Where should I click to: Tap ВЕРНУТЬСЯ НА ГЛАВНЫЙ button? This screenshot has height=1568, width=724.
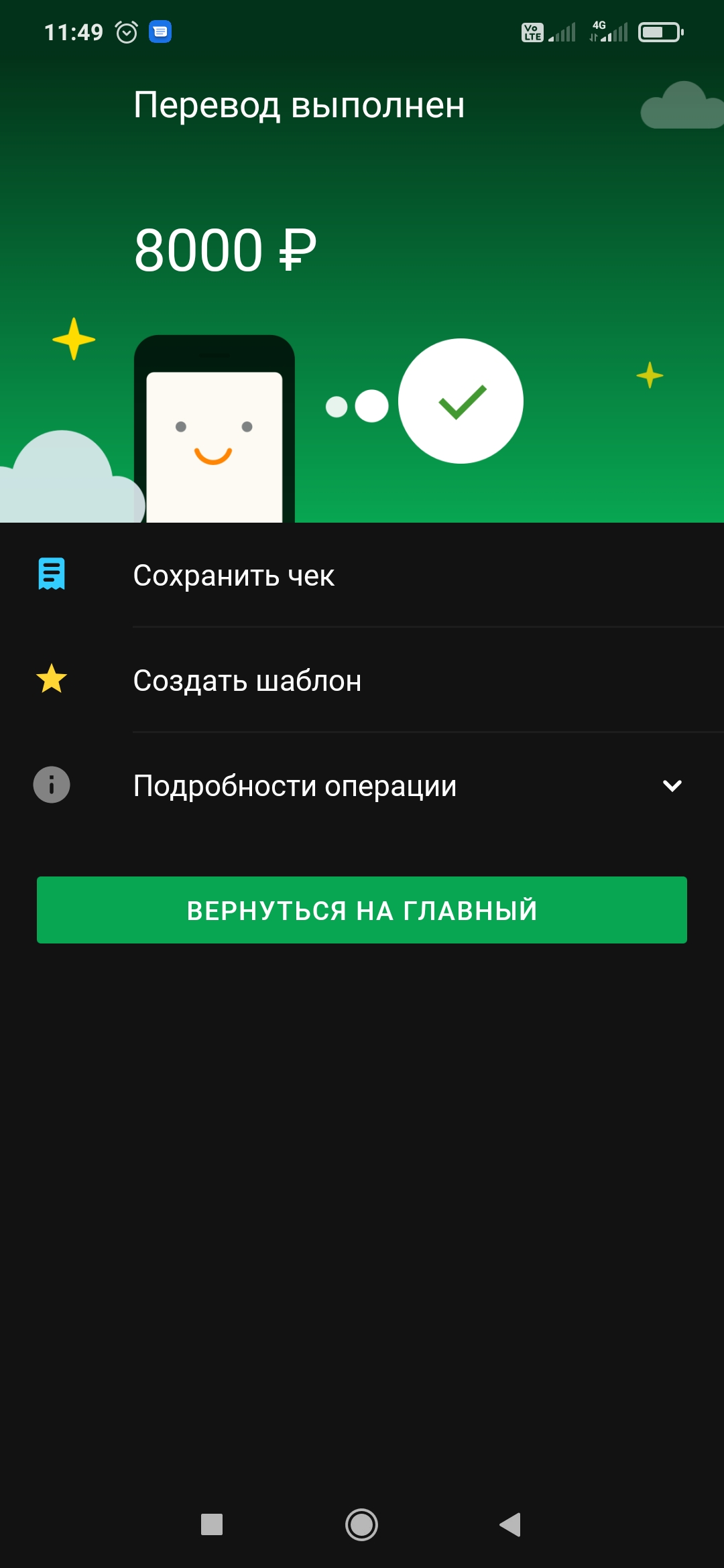tap(362, 910)
